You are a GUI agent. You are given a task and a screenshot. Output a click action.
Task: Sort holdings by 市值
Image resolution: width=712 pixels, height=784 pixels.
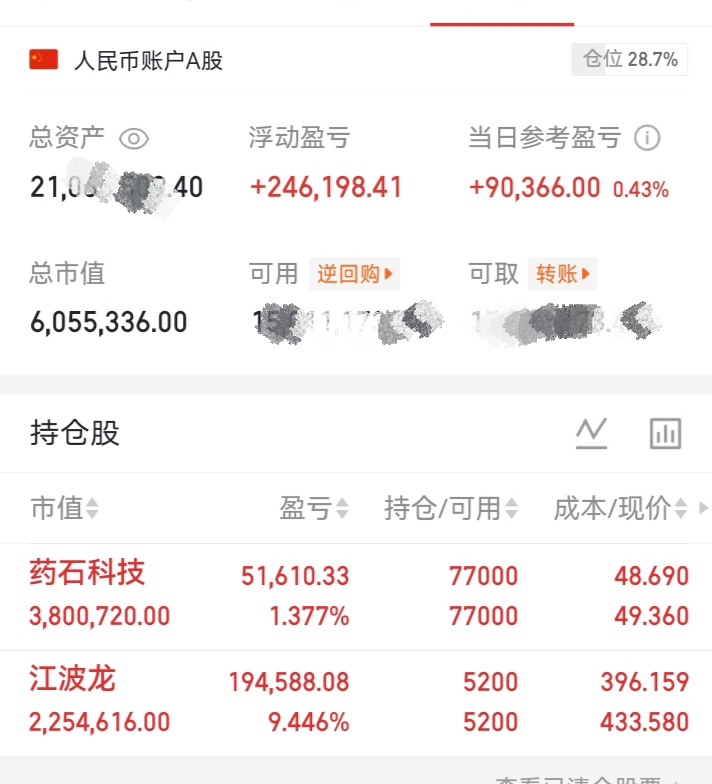click(65, 508)
